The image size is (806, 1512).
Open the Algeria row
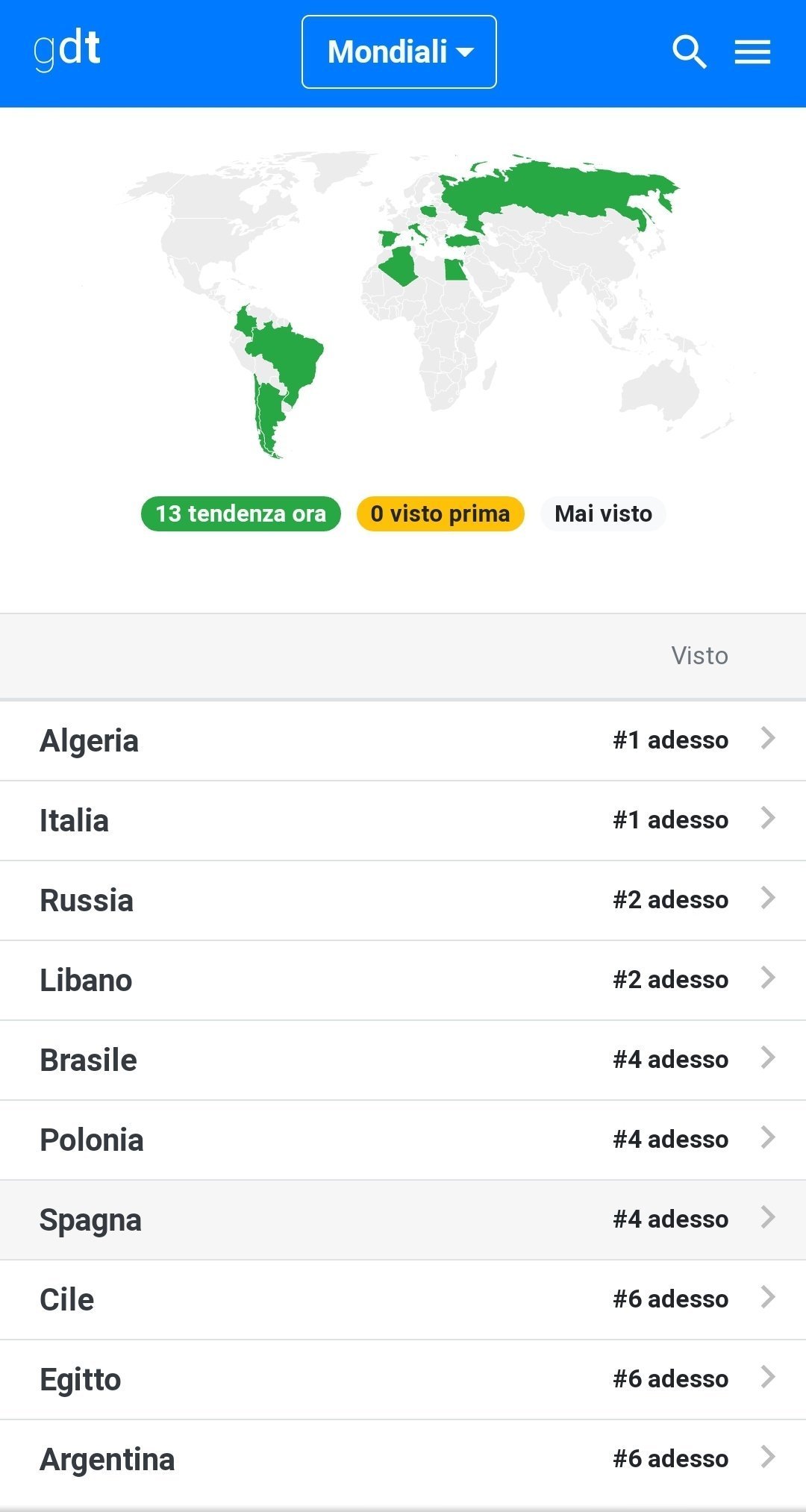pyautogui.click(x=403, y=741)
